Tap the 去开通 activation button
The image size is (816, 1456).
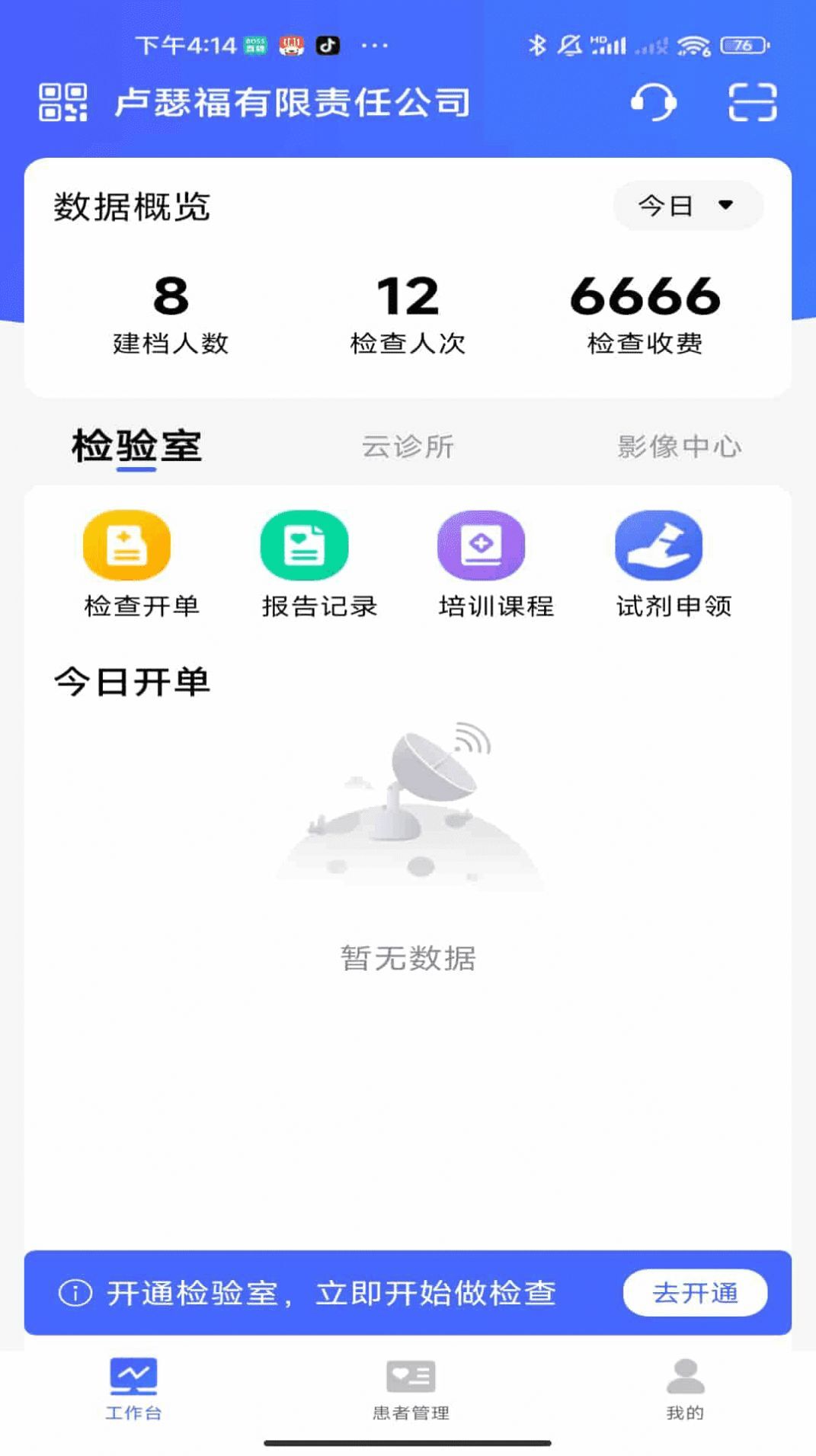pyautogui.click(x=694, y=1292)
